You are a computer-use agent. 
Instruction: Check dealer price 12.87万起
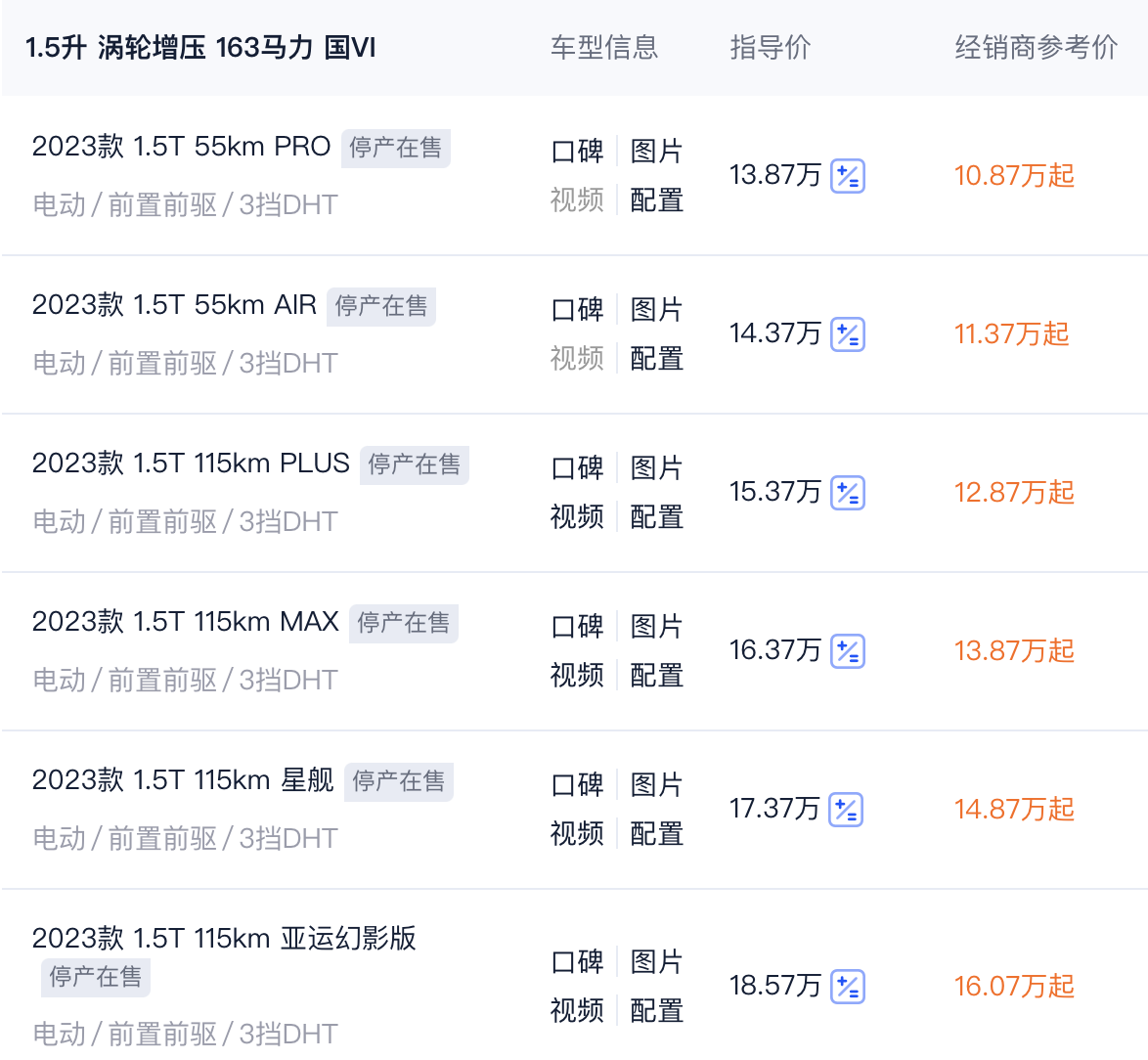tap(1014, 493)
